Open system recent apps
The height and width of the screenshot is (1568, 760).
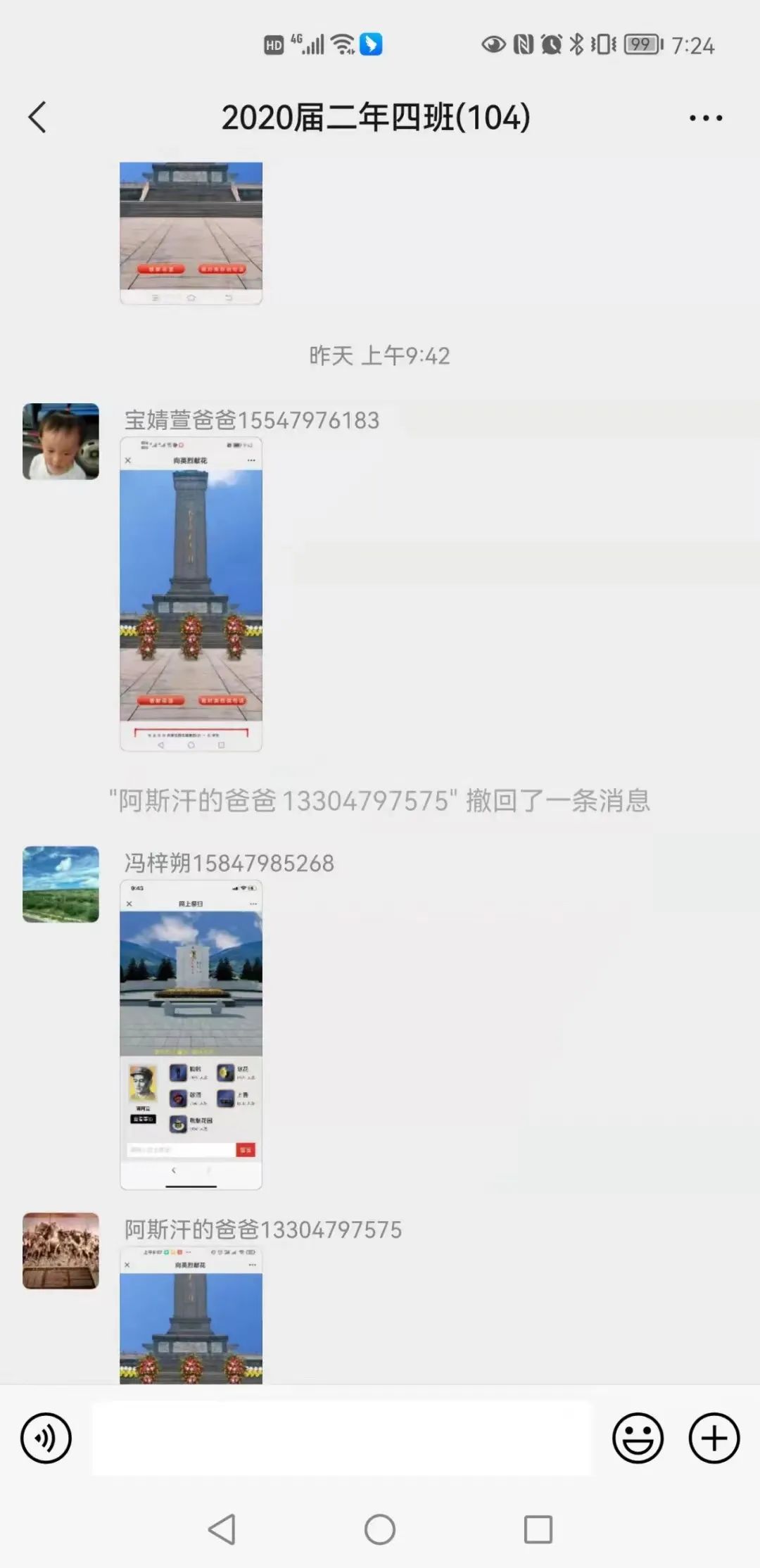coord(538,1529)
